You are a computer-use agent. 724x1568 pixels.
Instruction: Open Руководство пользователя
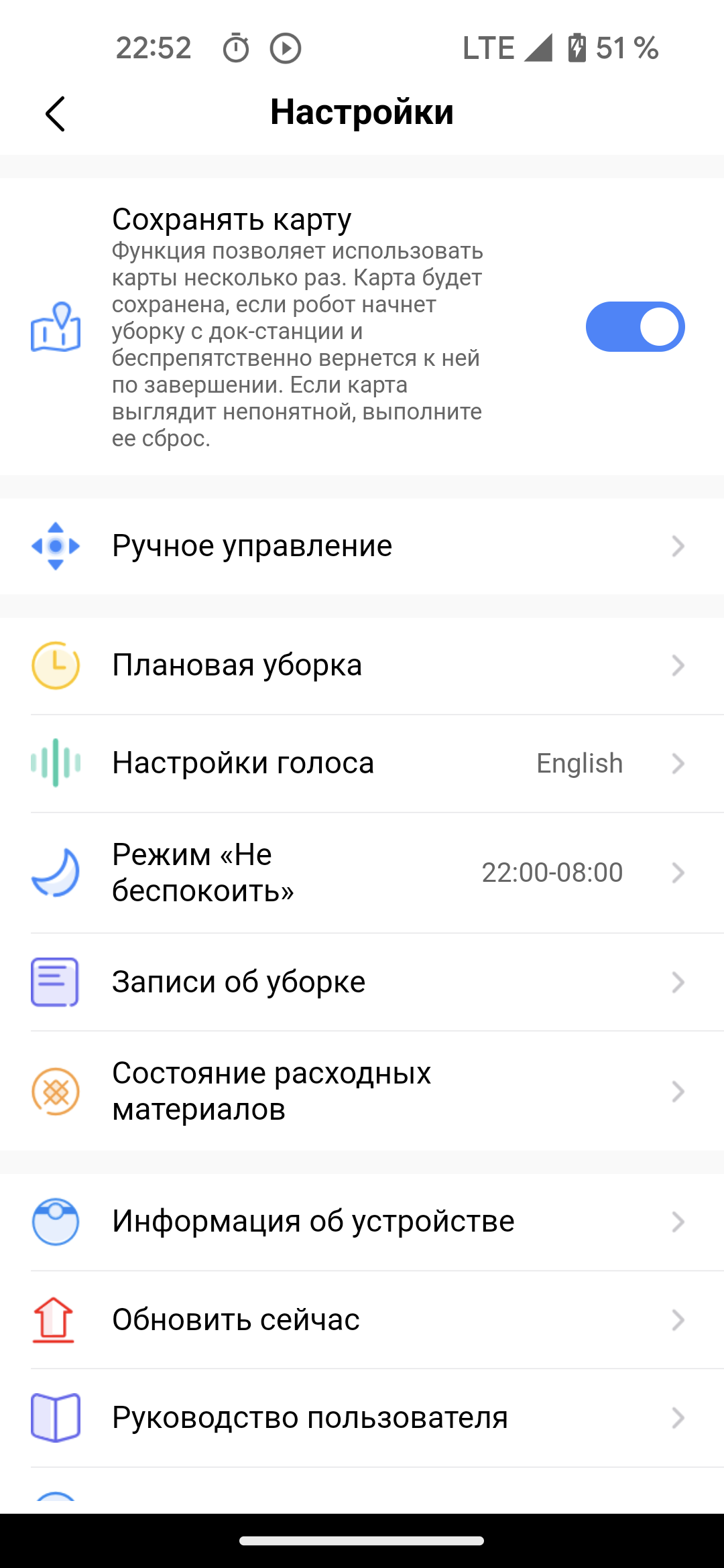tap(362, 1417)
